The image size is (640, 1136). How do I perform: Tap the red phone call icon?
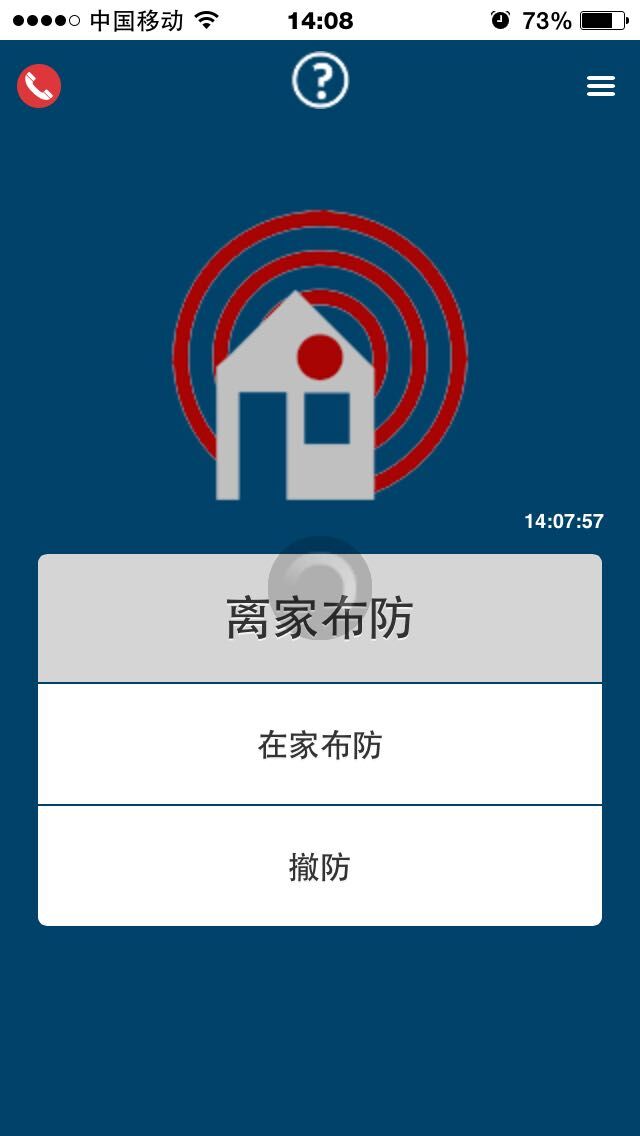point(39,86)
